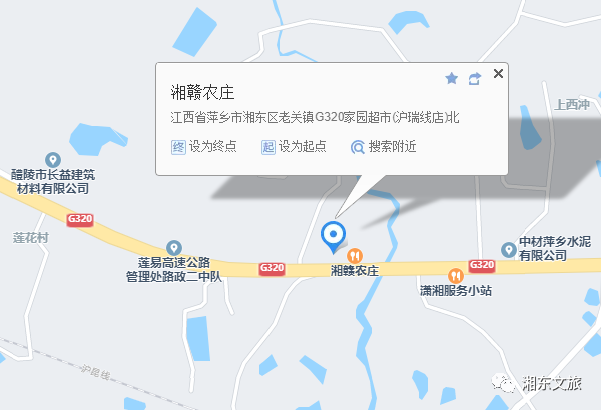Open the 中材萍乡水泥有限公司 map point

510,249
